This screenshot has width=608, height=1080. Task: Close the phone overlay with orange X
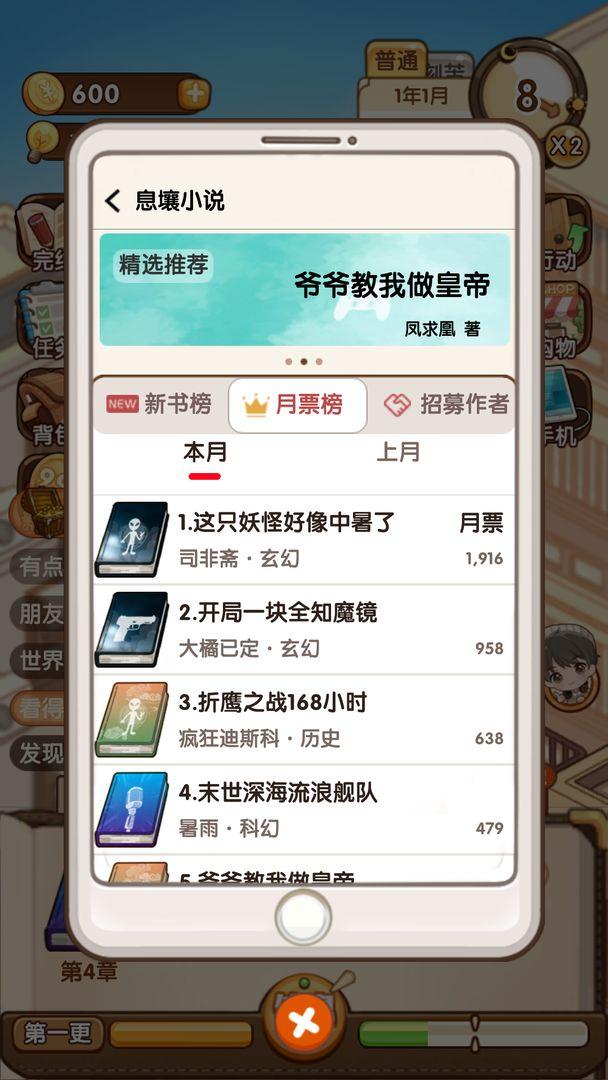[x=304, y=1022]
